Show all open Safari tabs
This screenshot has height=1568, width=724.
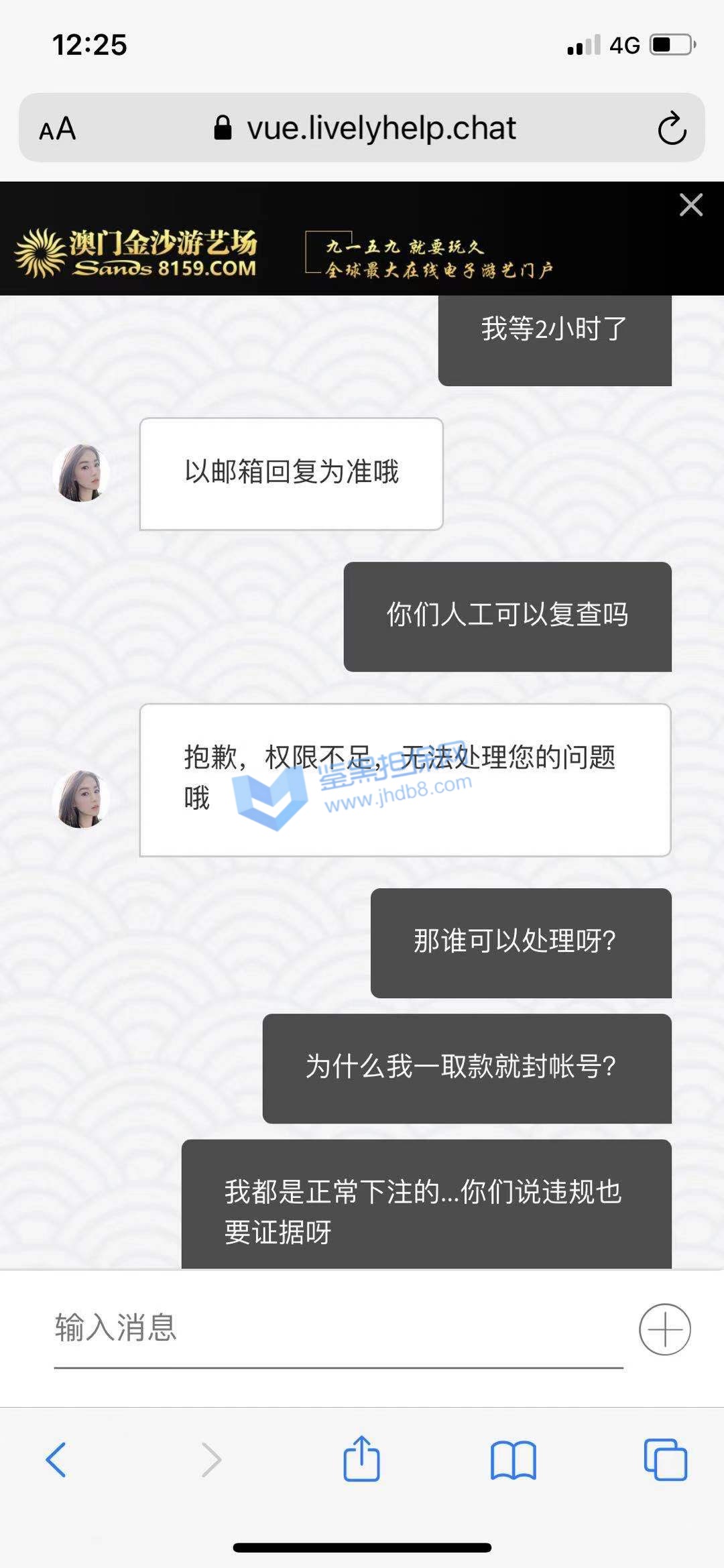[x=665, y=1459]
